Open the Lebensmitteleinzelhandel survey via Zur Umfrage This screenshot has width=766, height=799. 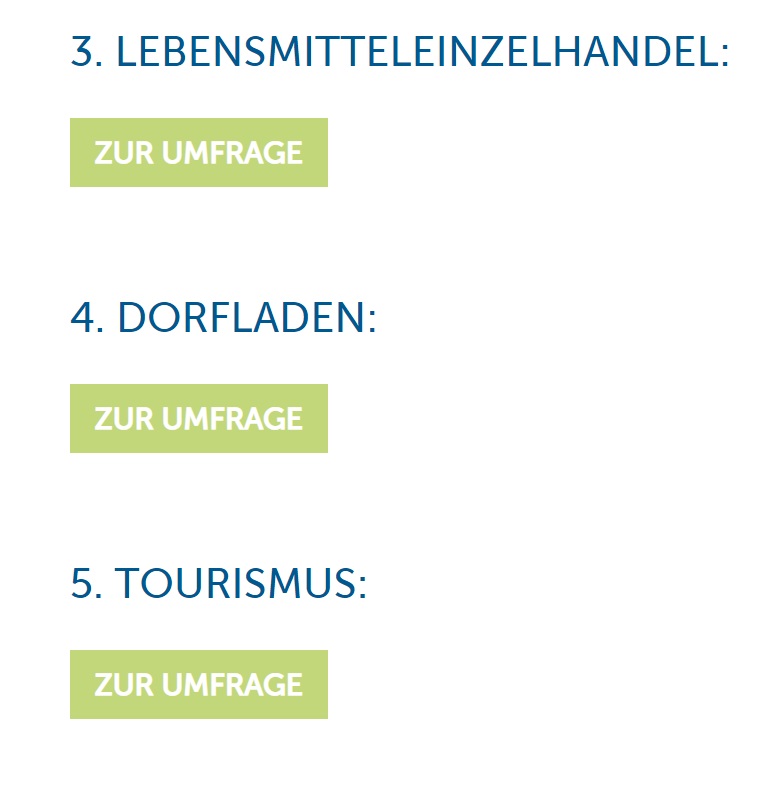pos(198,153)
